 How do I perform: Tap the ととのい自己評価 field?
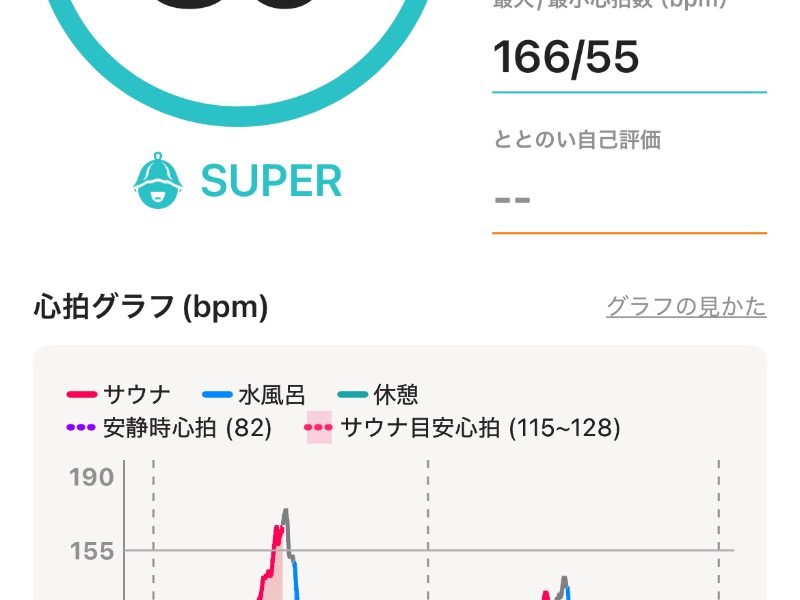(x=628, y=198)
